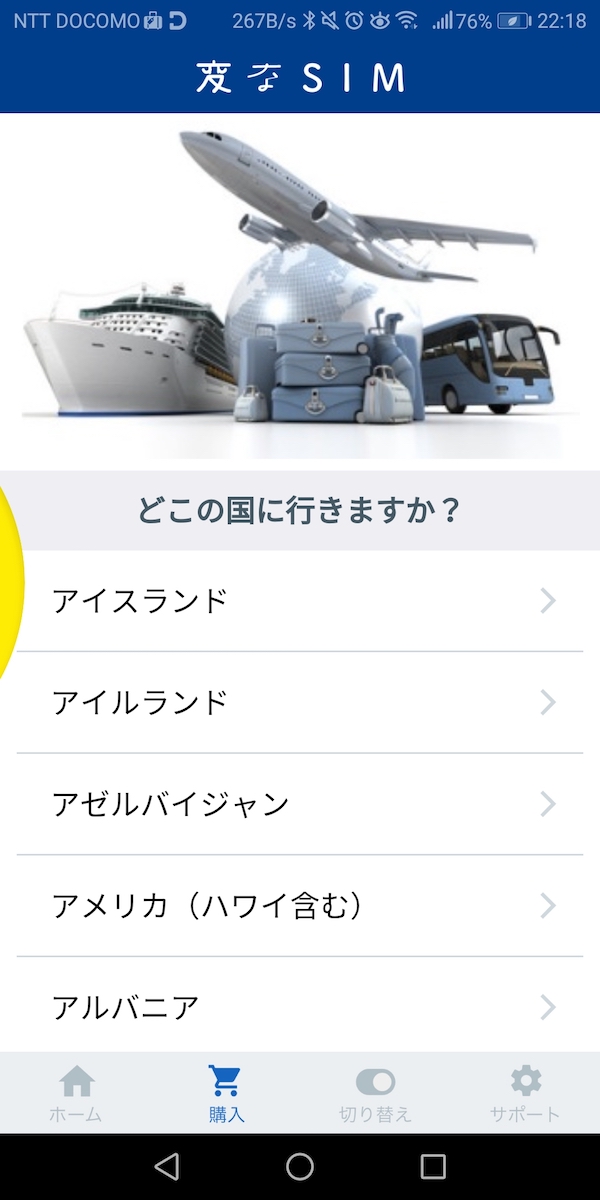Go to the 切り替え tab
The image size is (600, 1200).
coord(375,1093)
